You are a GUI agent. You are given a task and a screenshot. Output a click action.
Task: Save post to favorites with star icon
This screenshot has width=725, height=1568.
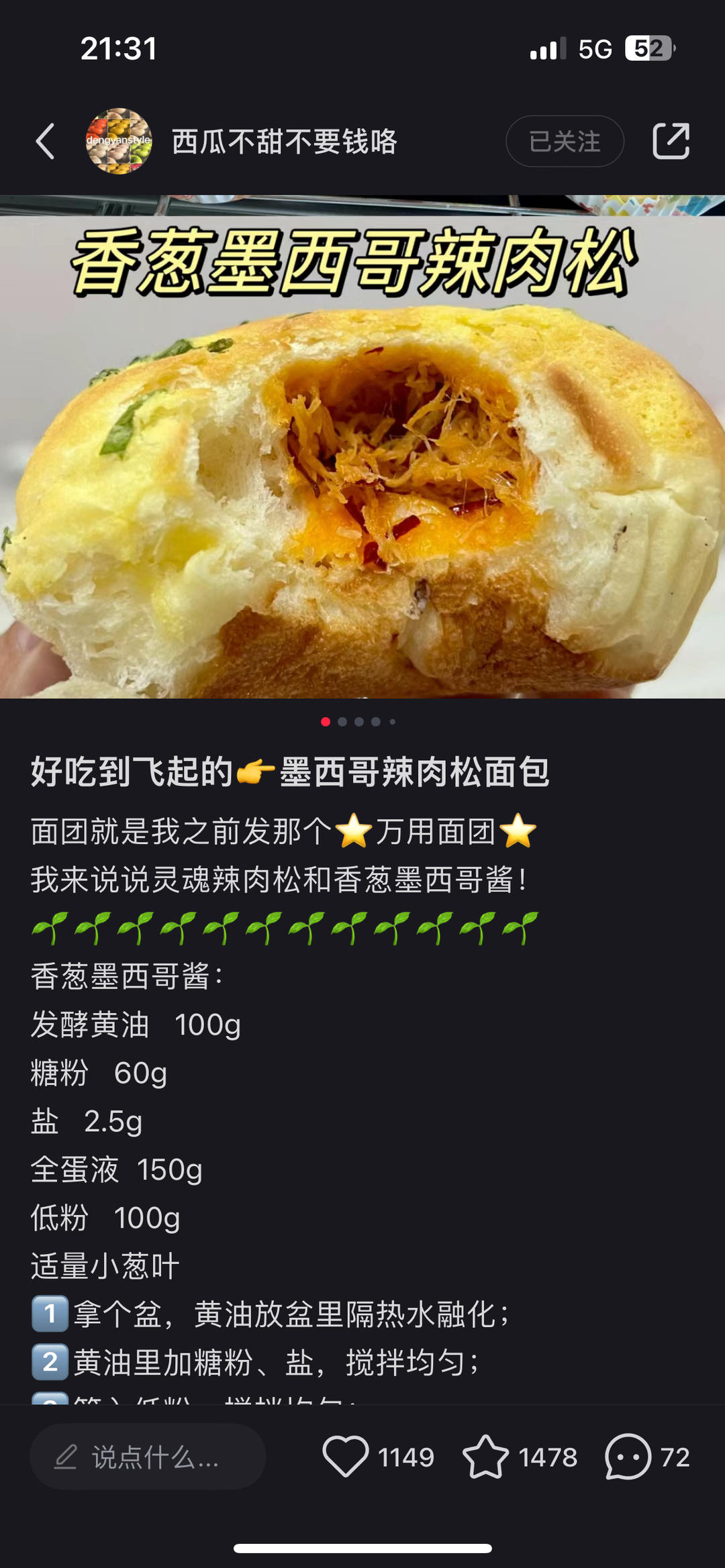485,1457
